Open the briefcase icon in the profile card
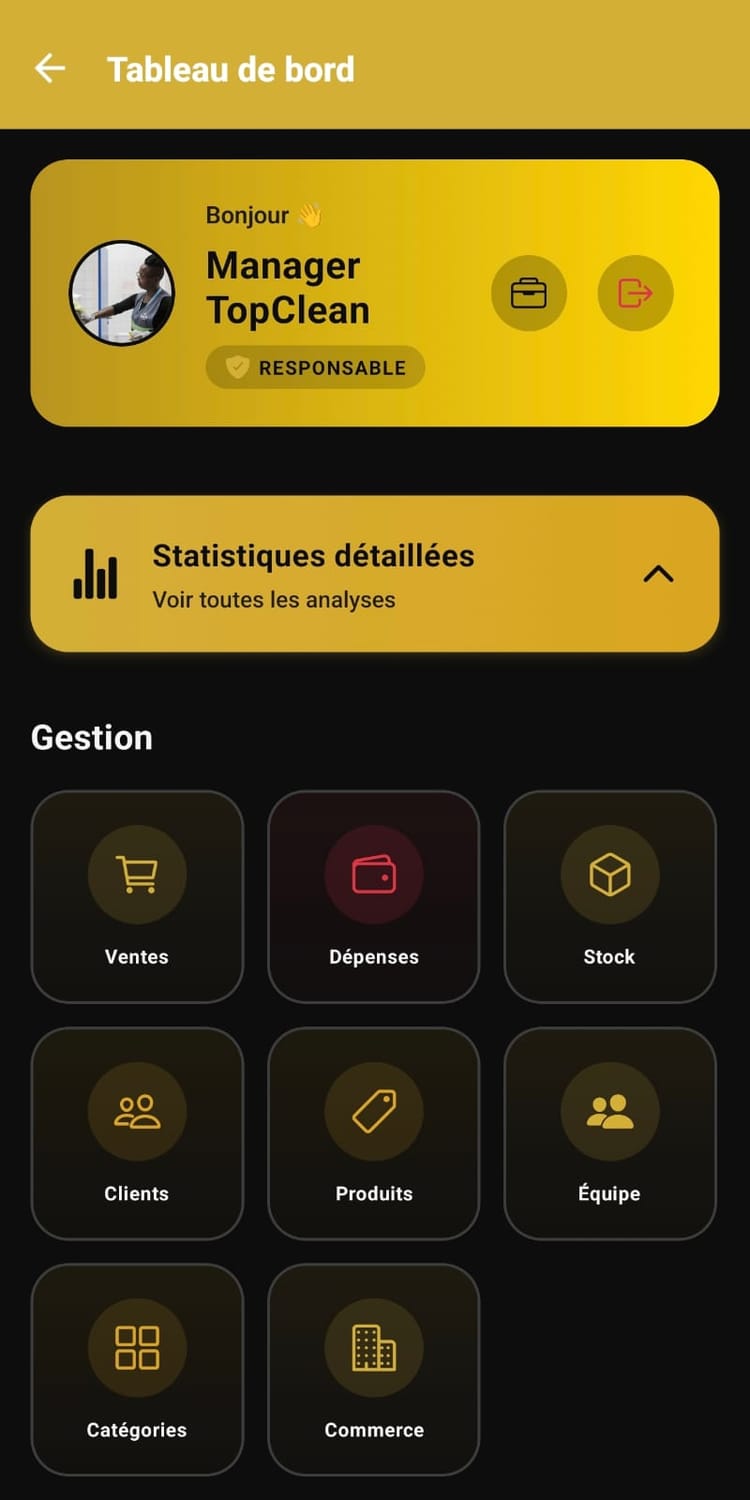750x1500 pixels. [529, 294]
